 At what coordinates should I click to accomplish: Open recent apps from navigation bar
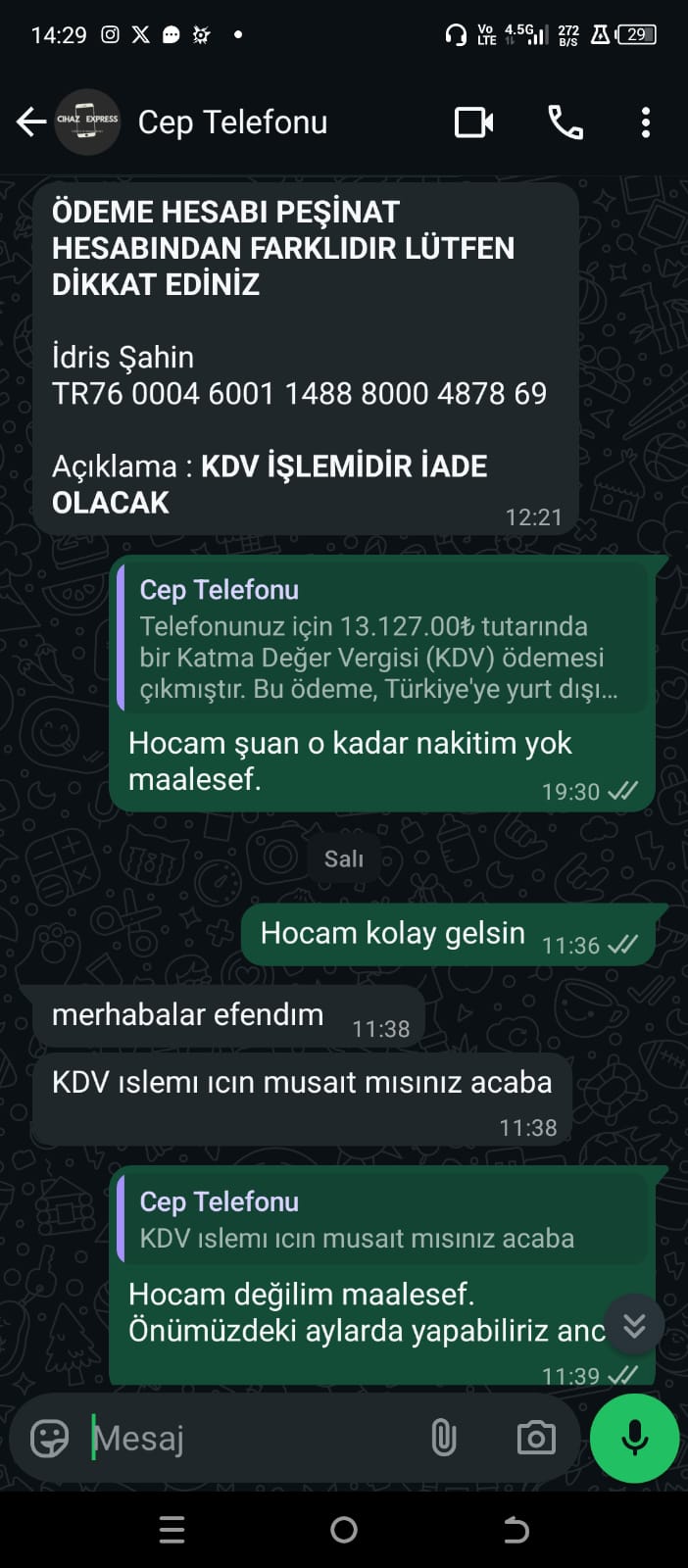172,1530
